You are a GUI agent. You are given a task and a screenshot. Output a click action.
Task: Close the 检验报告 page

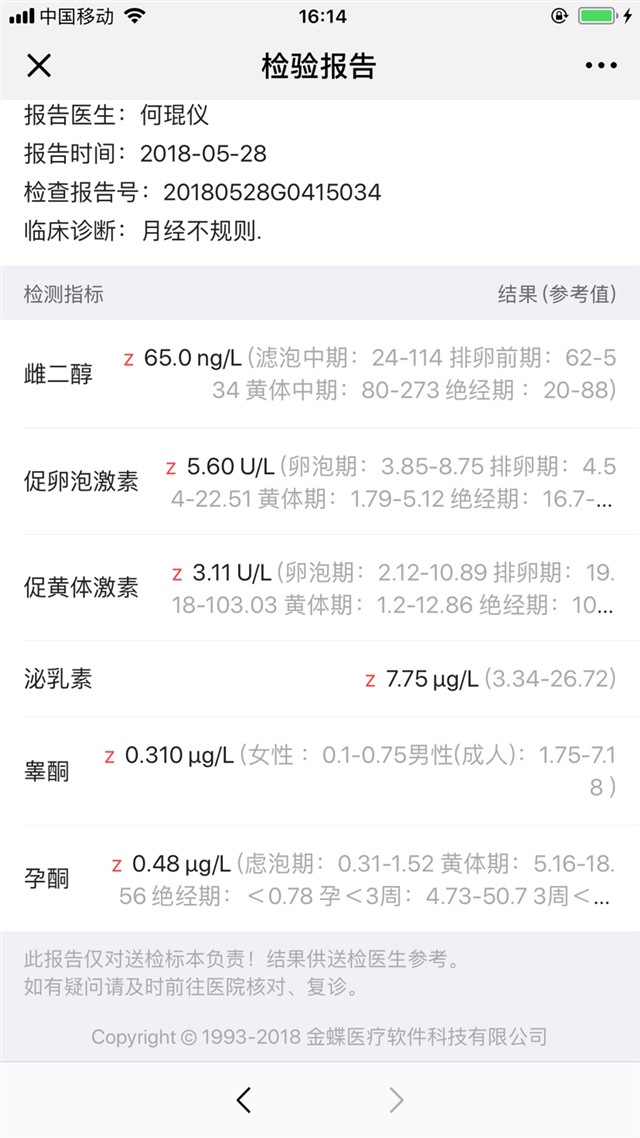(38, 66)
